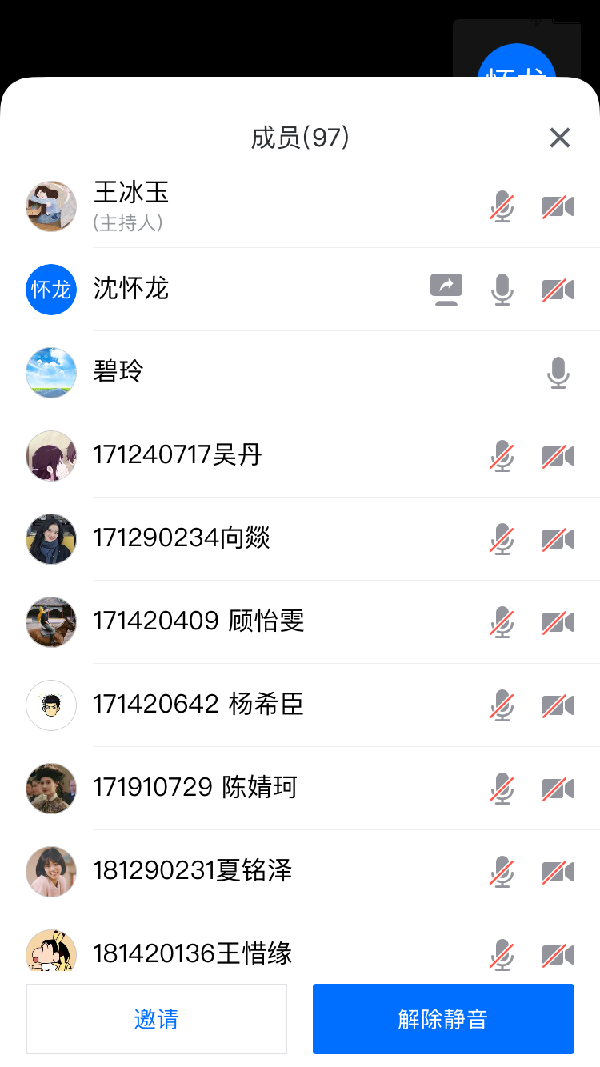Tap the muted mic icon for 王冰玉

pyautogui.click(x=502, y=207)
